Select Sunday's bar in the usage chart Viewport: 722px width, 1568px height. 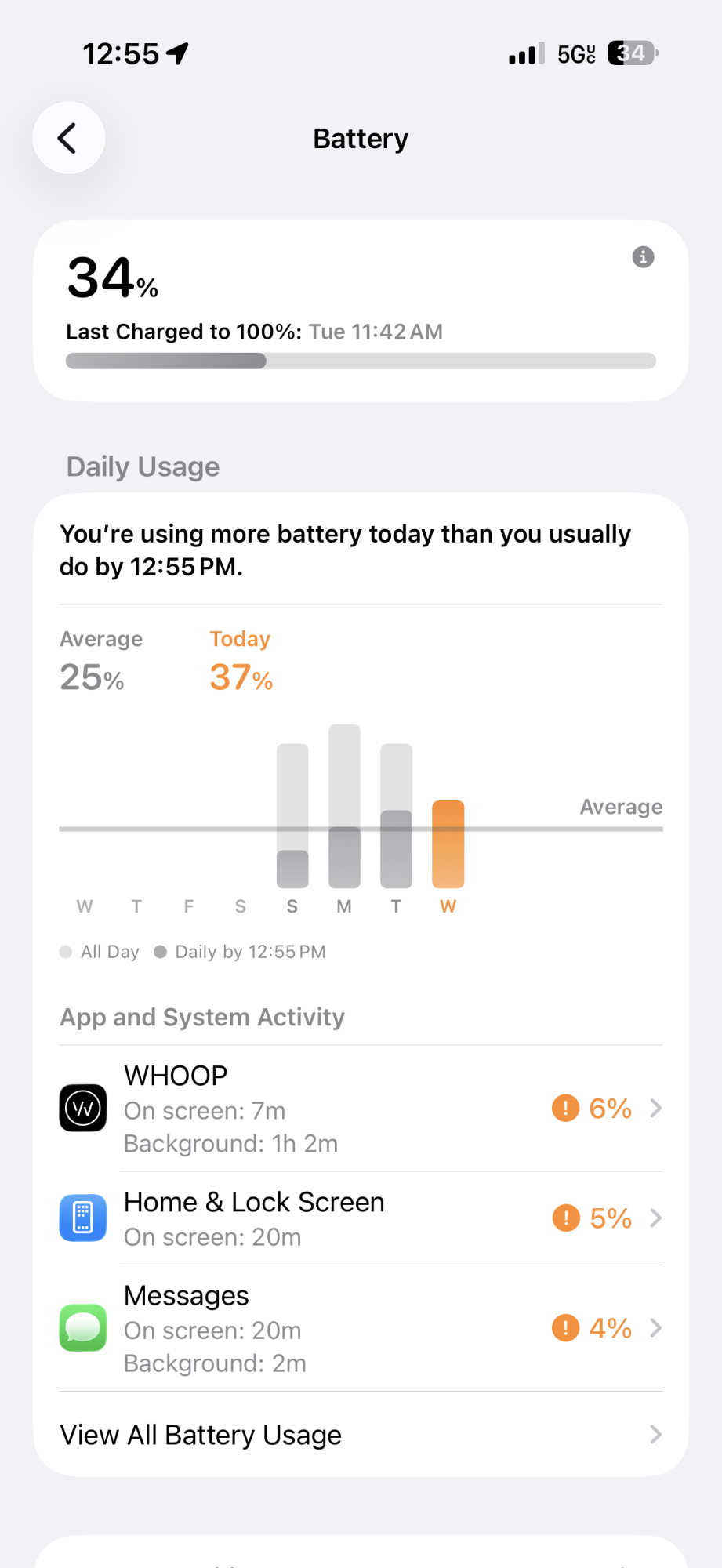(292, 815)
